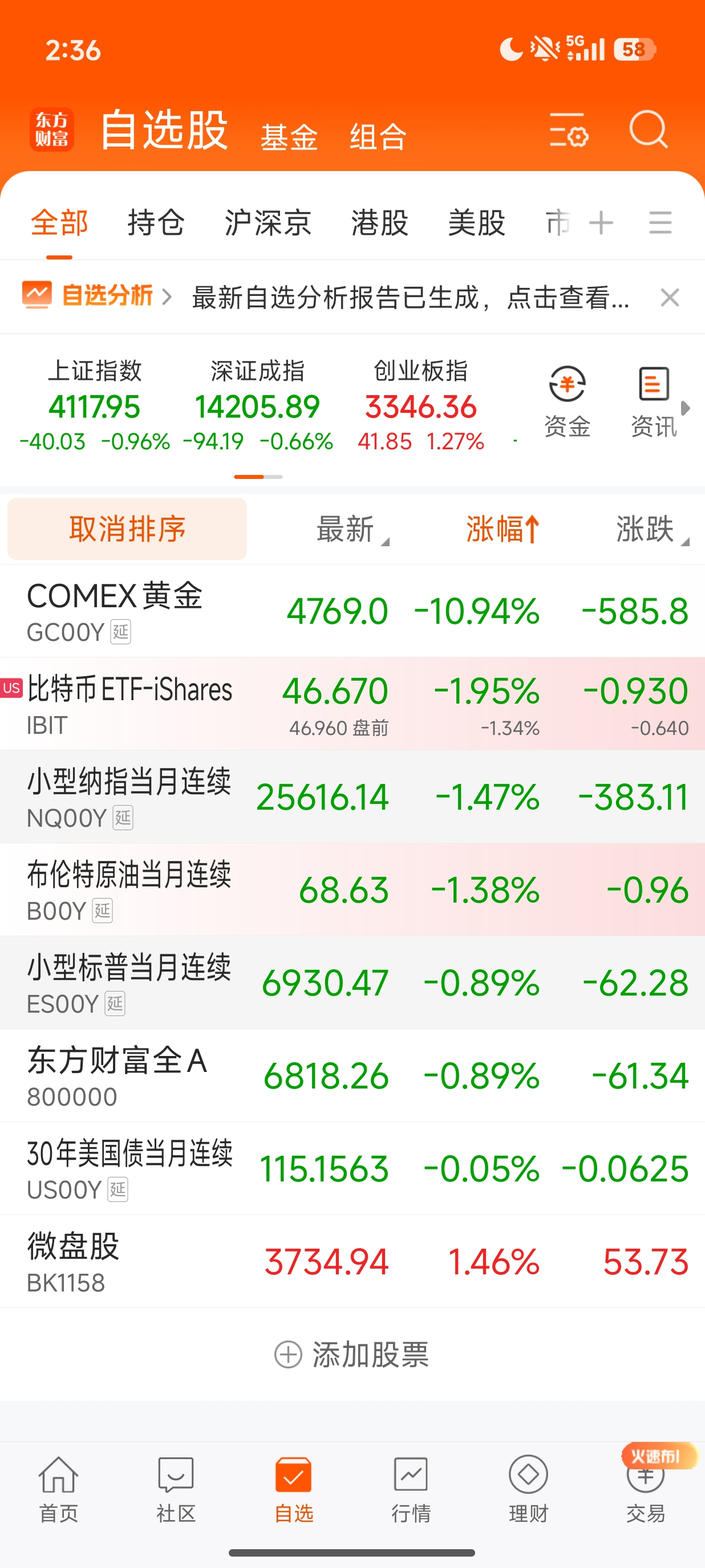Tap 添加股票 to add a stock

[x=352, y=1354]
